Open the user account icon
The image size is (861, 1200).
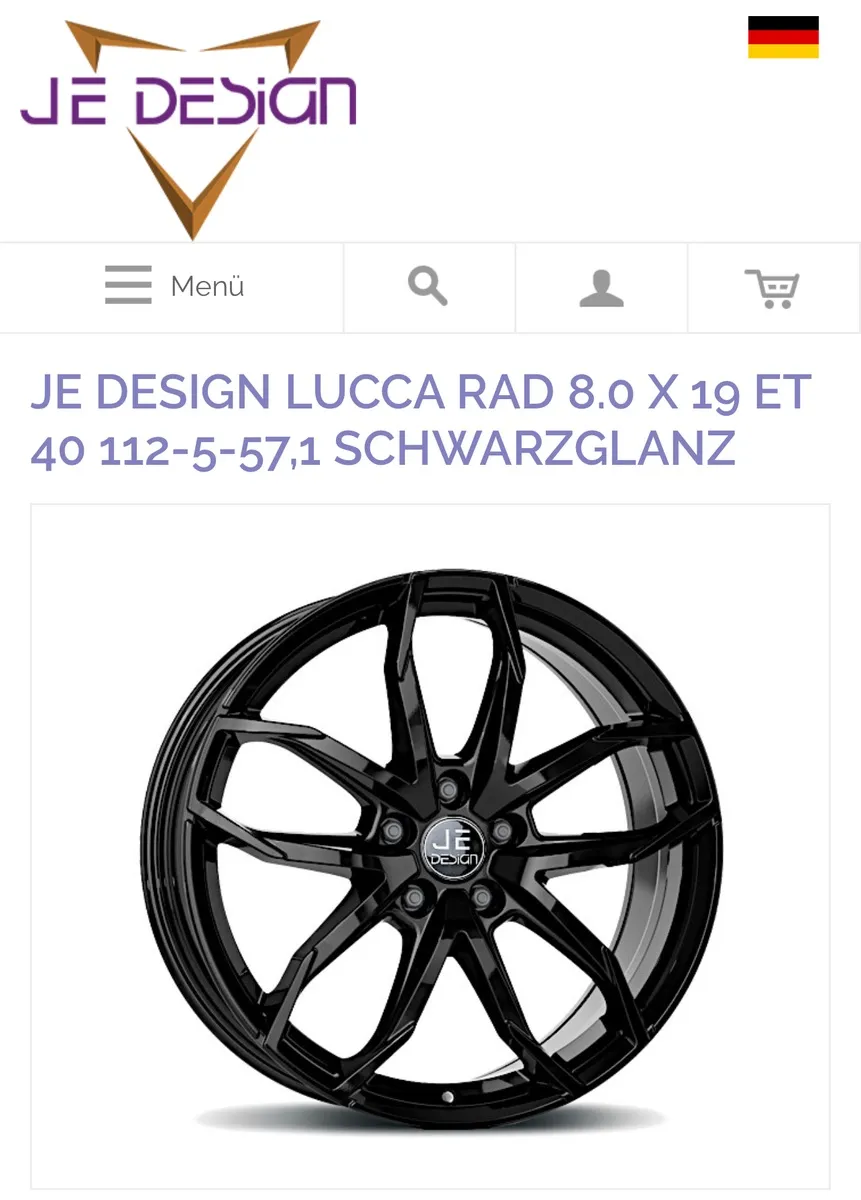(601, 287)
